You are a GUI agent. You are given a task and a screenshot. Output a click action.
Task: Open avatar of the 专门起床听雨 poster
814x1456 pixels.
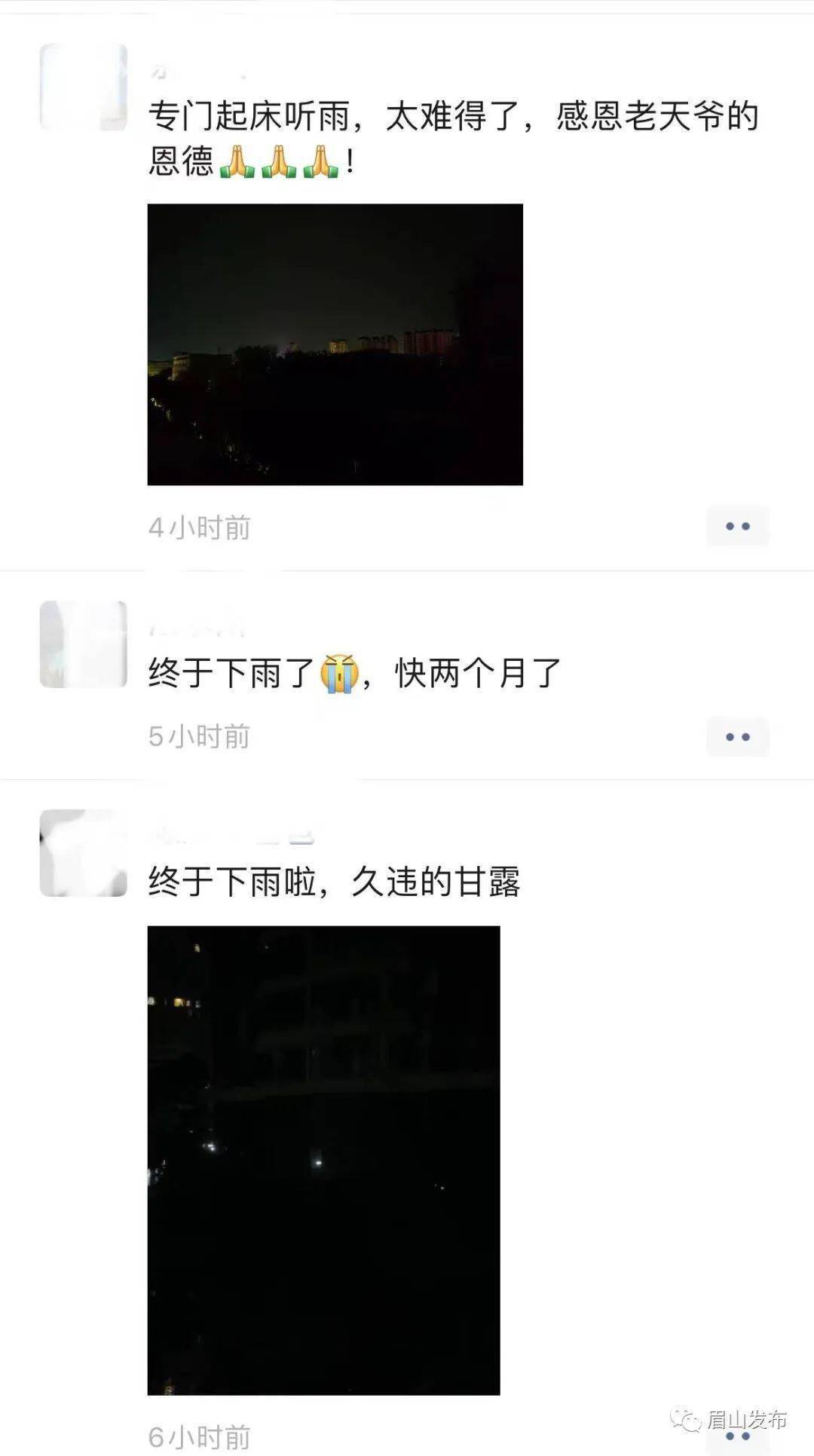pyautogui.click(x=83, y=87)
